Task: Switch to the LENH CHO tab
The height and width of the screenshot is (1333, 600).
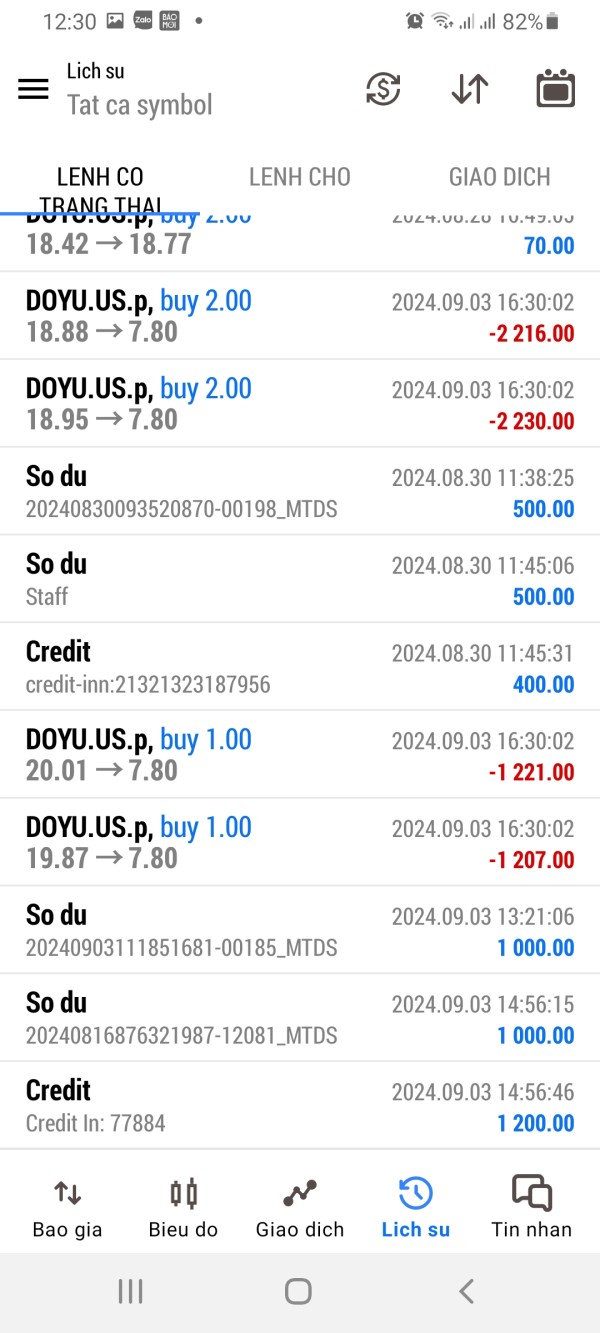Action: (300, 178)
